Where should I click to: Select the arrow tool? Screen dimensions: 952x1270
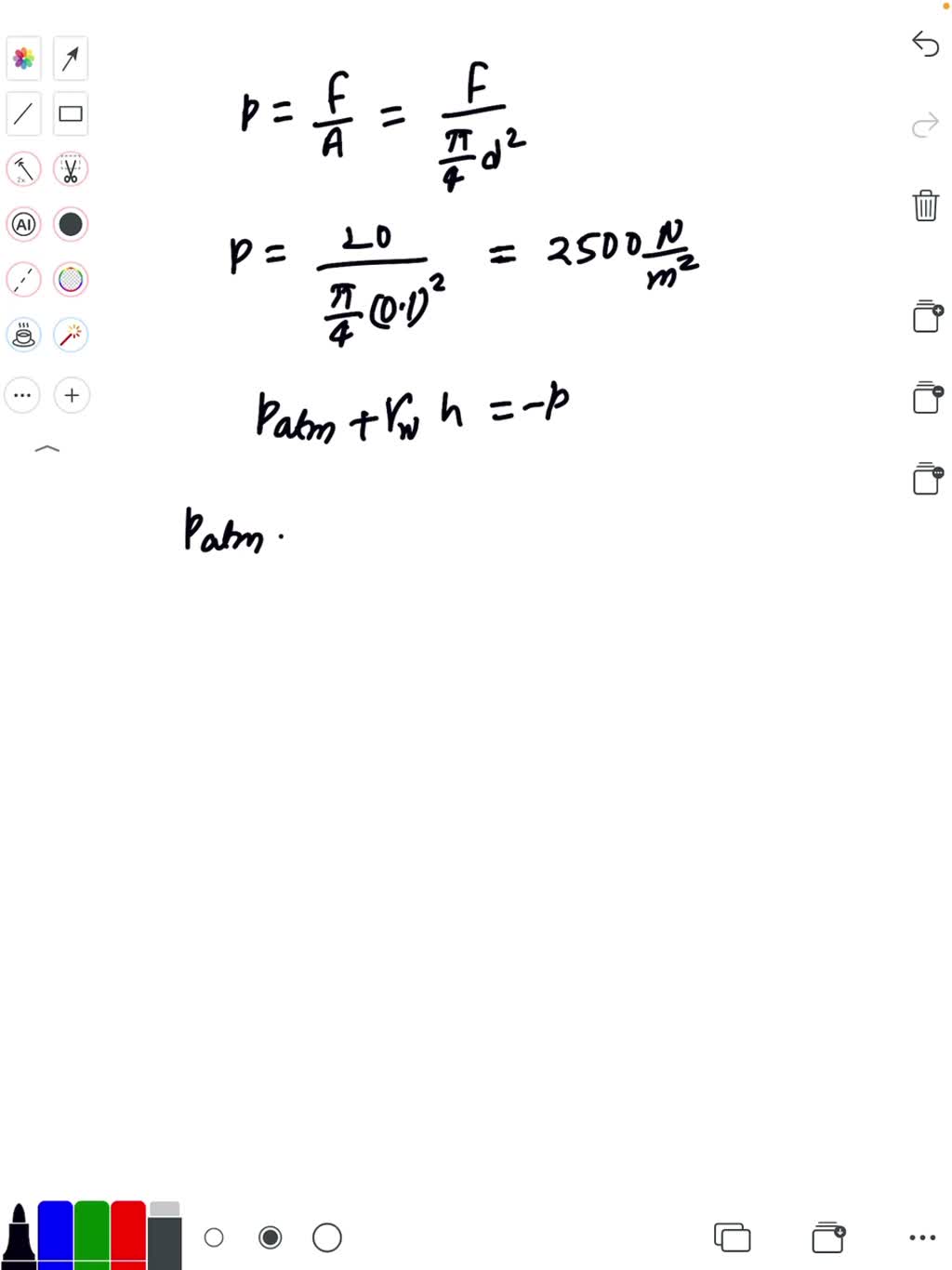pos(71,59)
